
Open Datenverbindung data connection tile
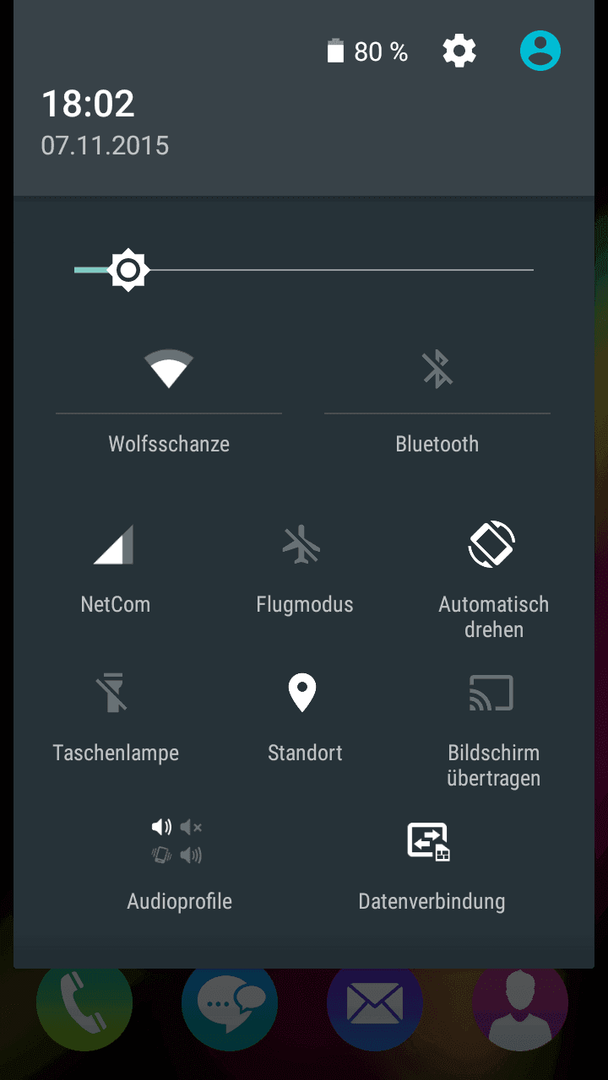(430, 841)
